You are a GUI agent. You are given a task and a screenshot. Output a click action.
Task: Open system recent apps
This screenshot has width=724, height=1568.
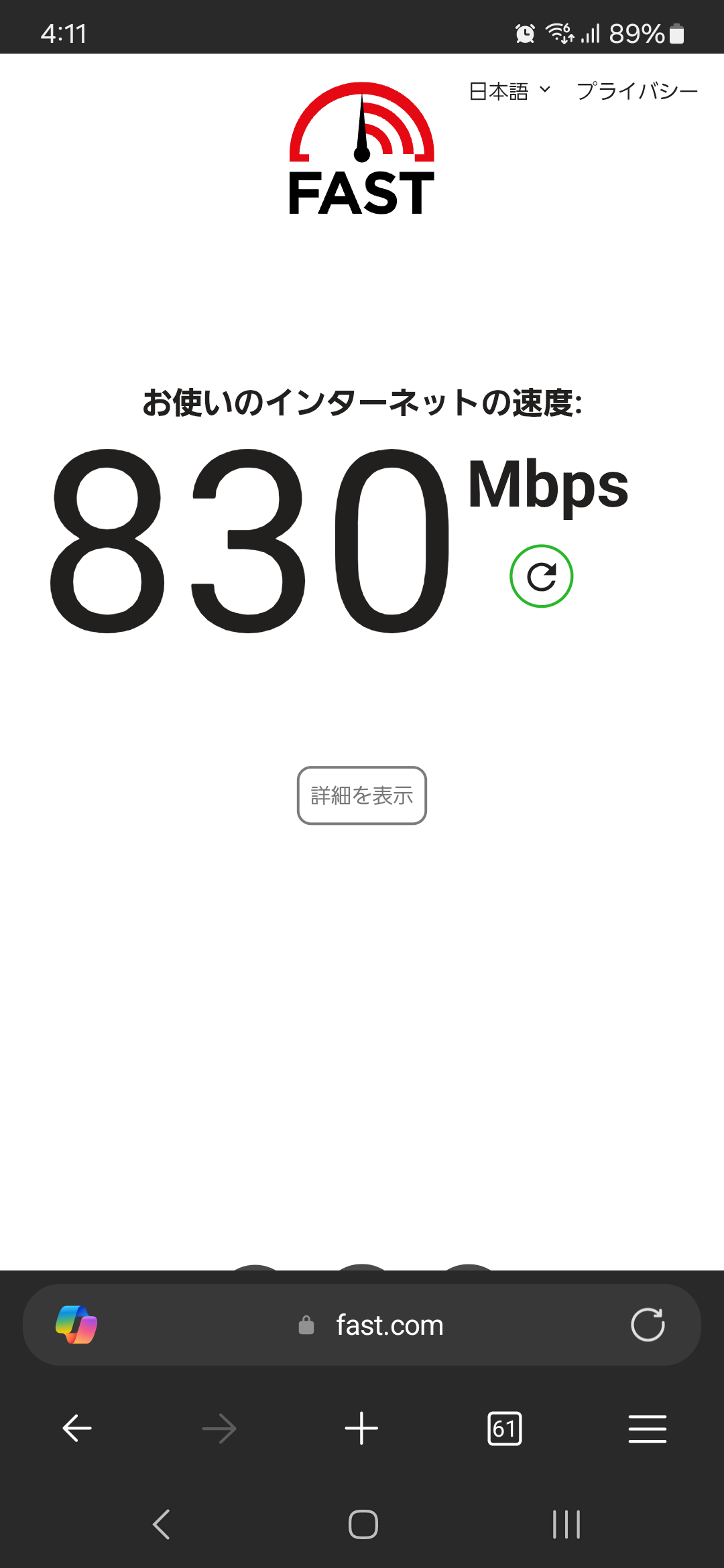pyautogui.click(x=566, y=1524)
